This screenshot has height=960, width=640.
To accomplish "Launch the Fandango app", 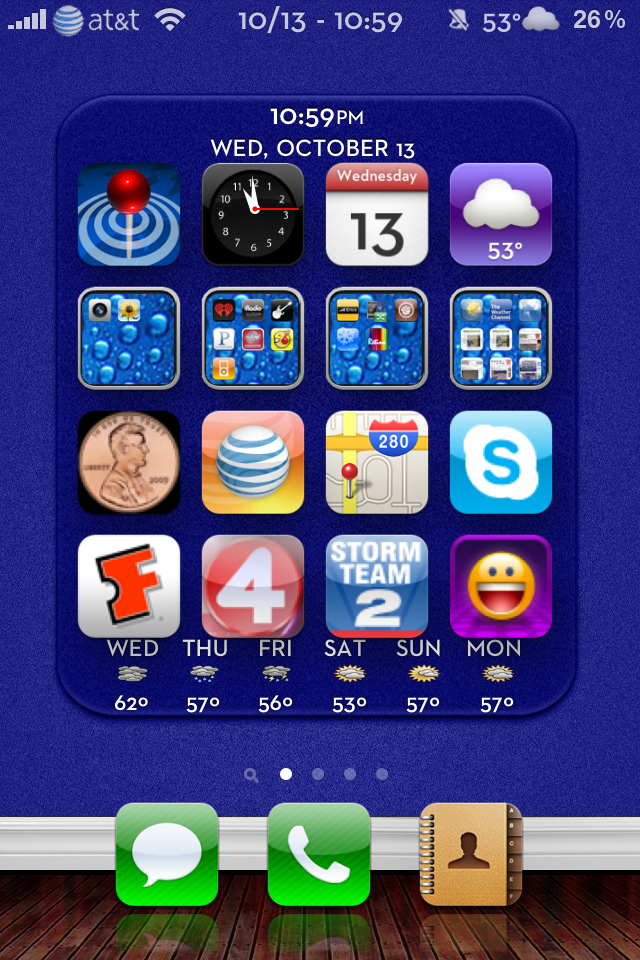I will tap(129, 586).
